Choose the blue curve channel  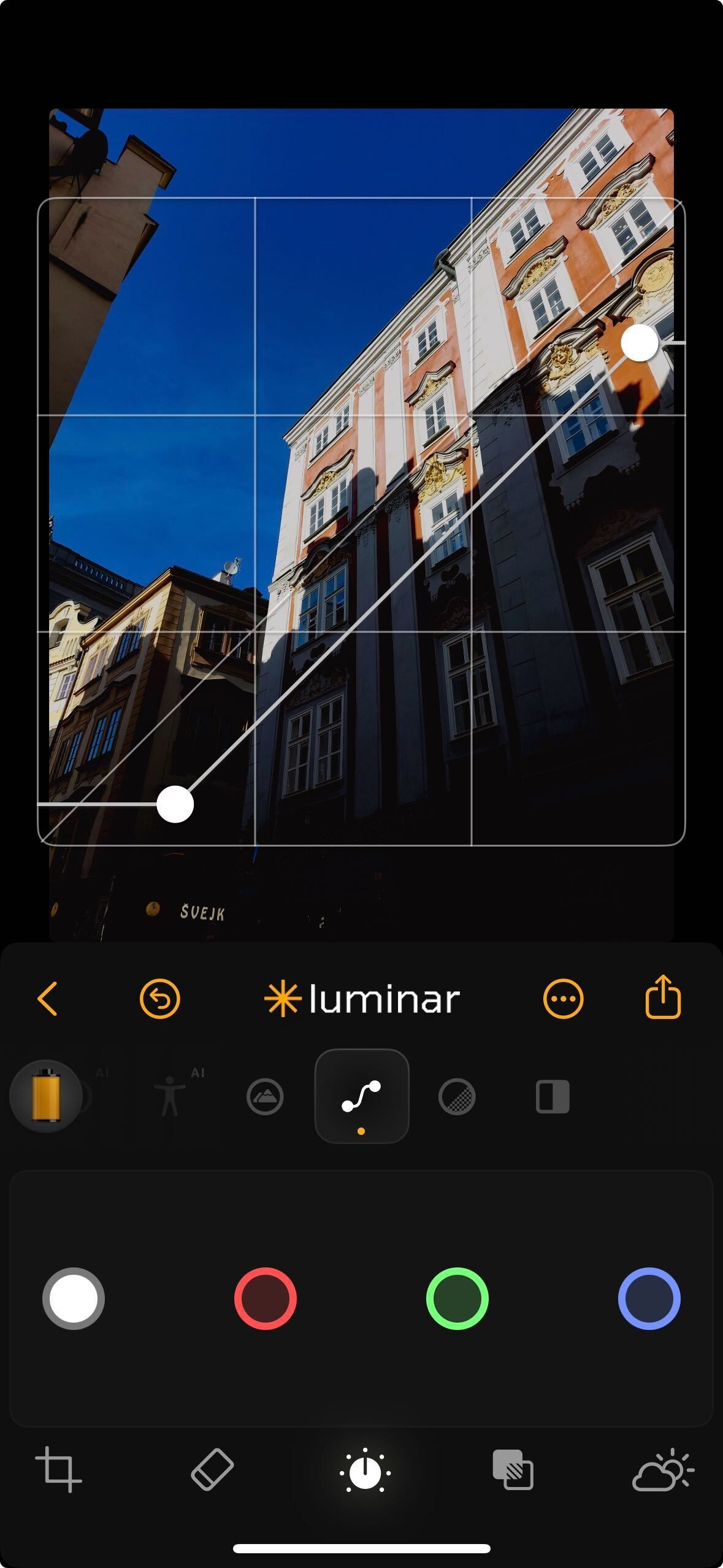(x=649, y=1299)
